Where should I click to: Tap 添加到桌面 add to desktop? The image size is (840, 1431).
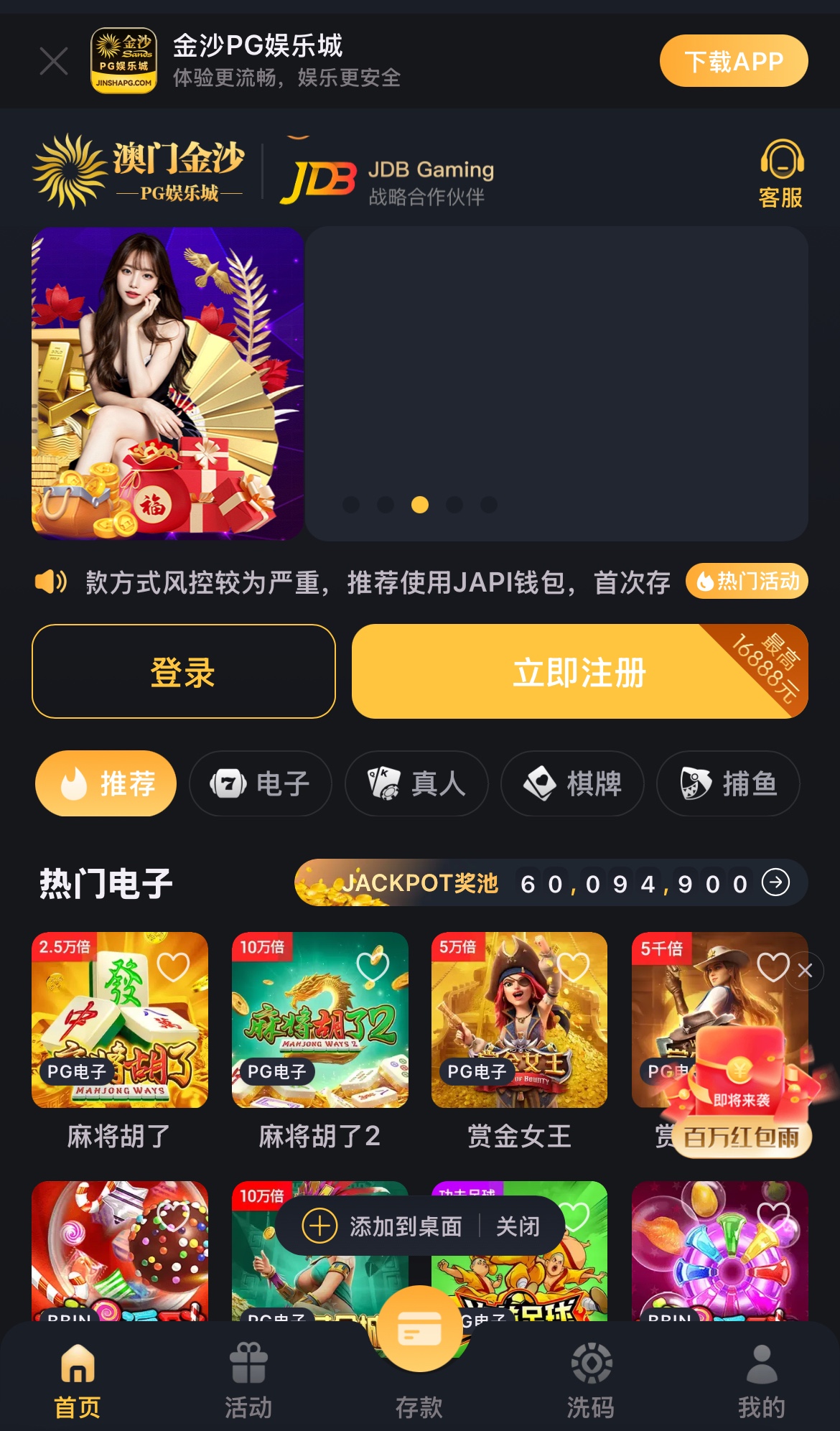pyautogui.click(x=384, y=1226)
